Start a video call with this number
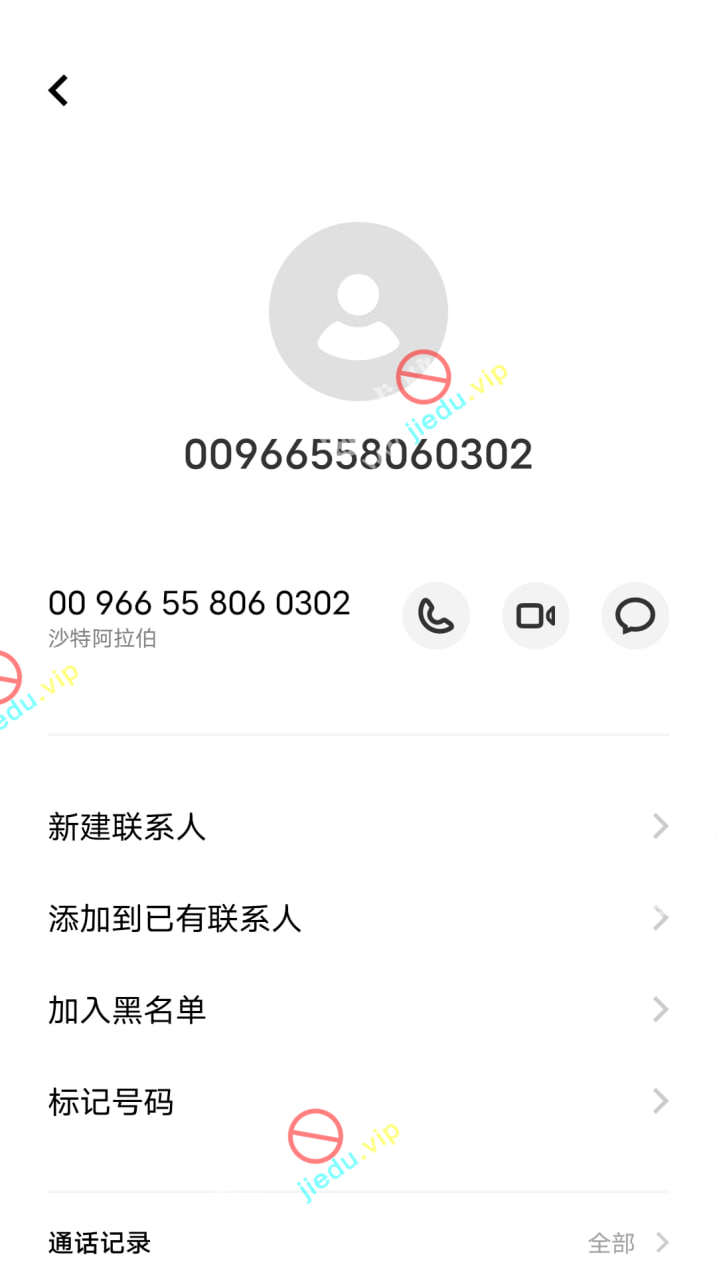Image resolution: width=717 pixels, height=1280 pixels. pos(535,616)
